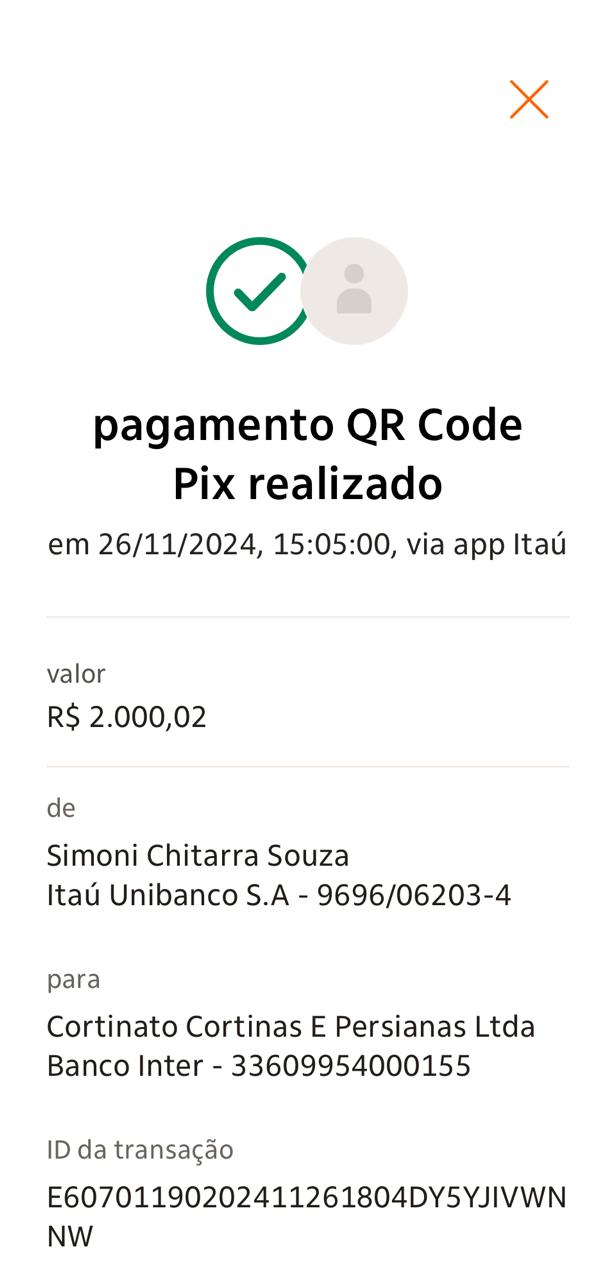Close the Pix payment receipt

pyautogui.click(x=529, y=99)
